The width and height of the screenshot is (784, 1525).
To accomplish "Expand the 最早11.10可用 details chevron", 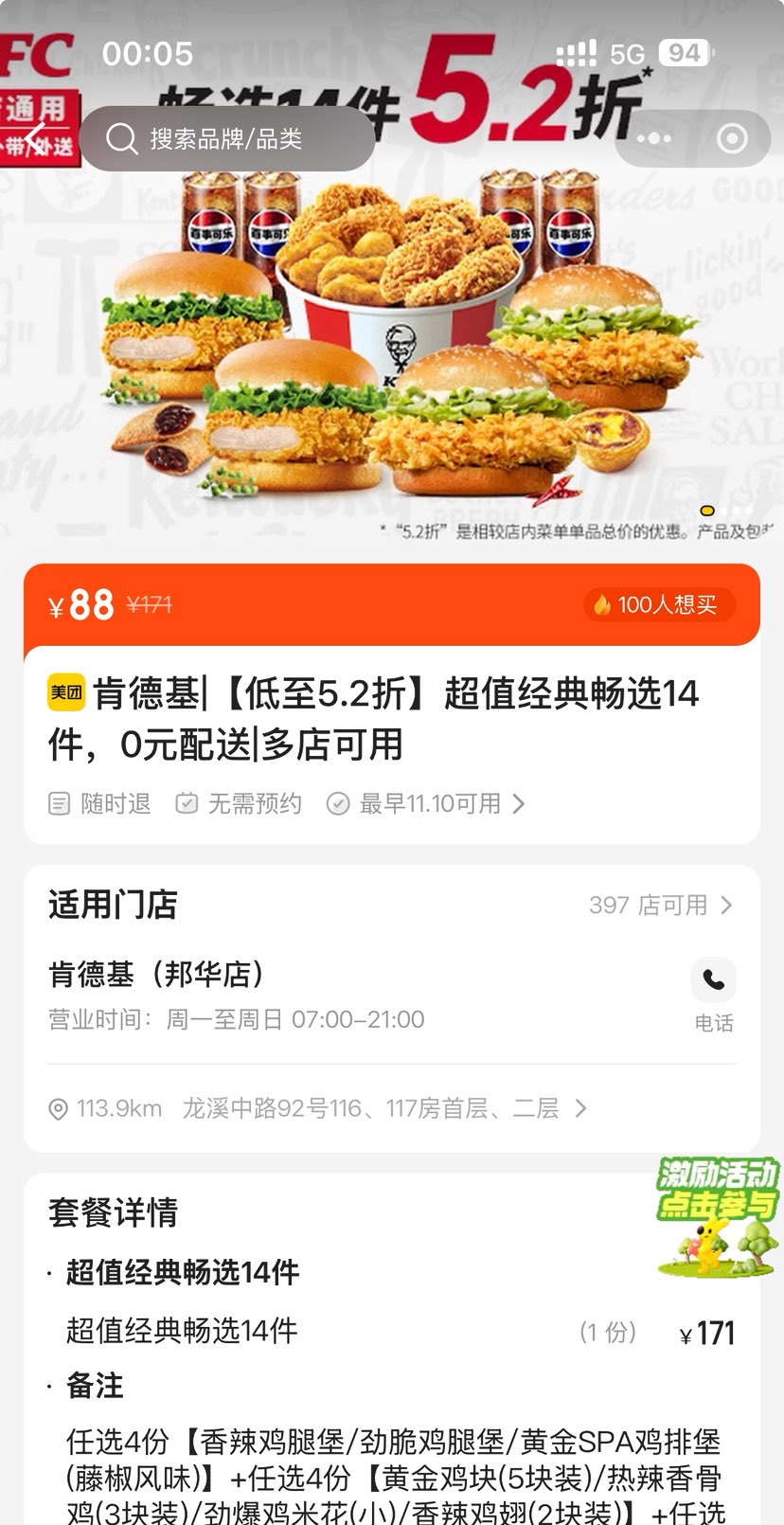I will coord(517,803).
